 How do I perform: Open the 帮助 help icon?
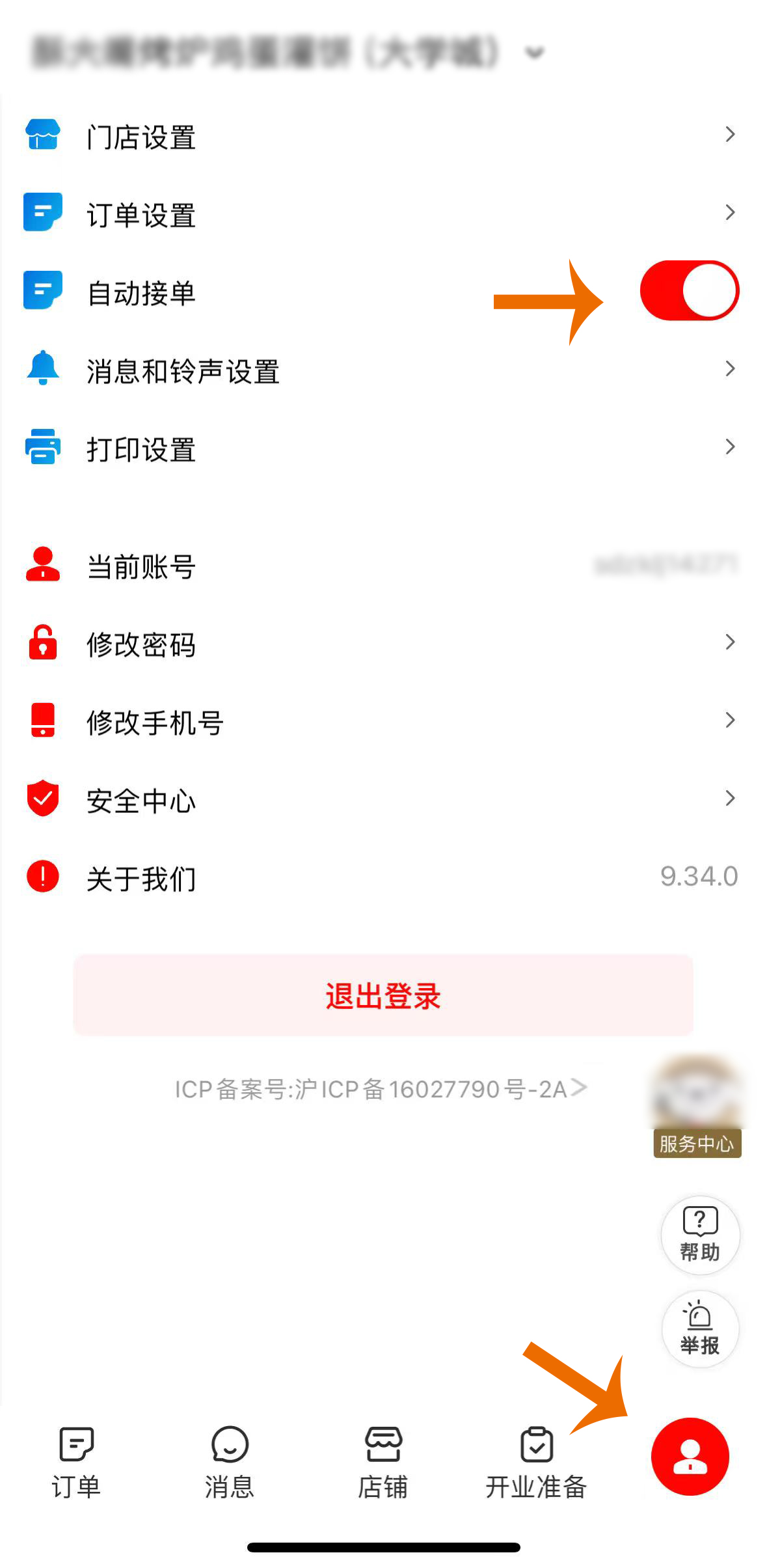click(x=700, y=1235)
